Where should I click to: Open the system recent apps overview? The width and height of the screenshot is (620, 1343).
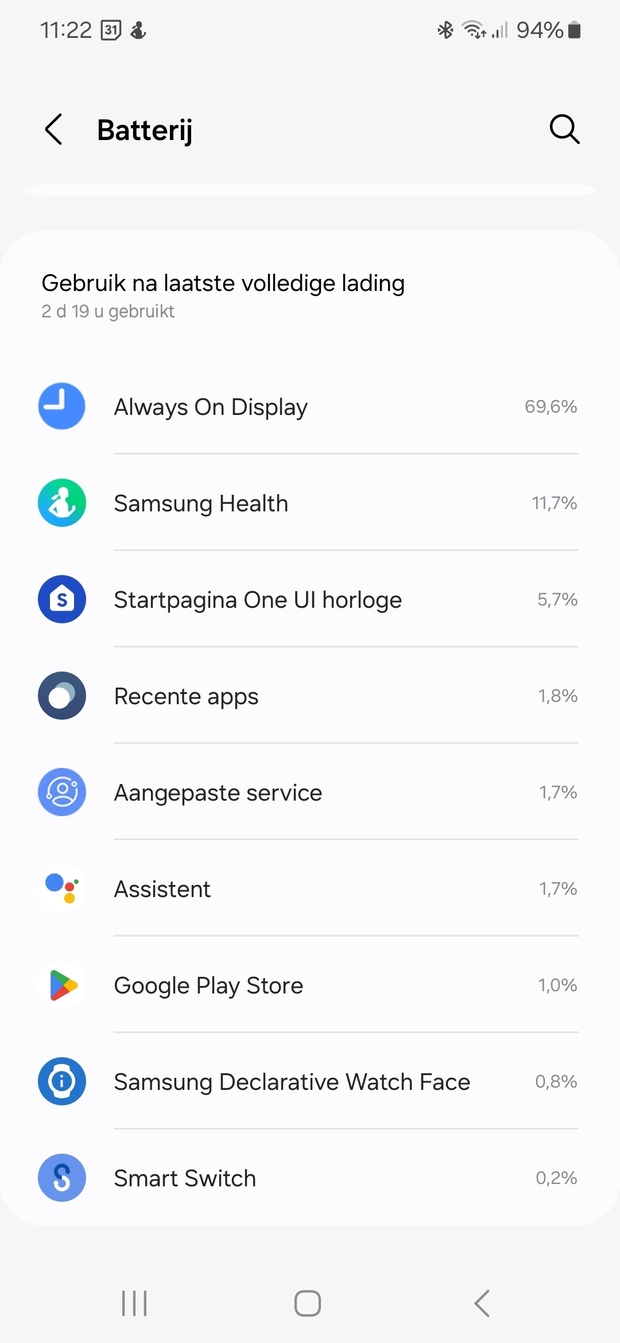(134, 1303)
